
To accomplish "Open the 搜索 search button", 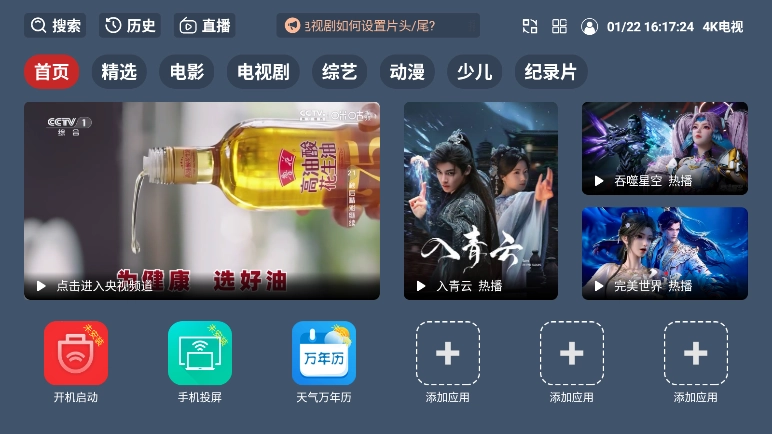I will point(55,26).
